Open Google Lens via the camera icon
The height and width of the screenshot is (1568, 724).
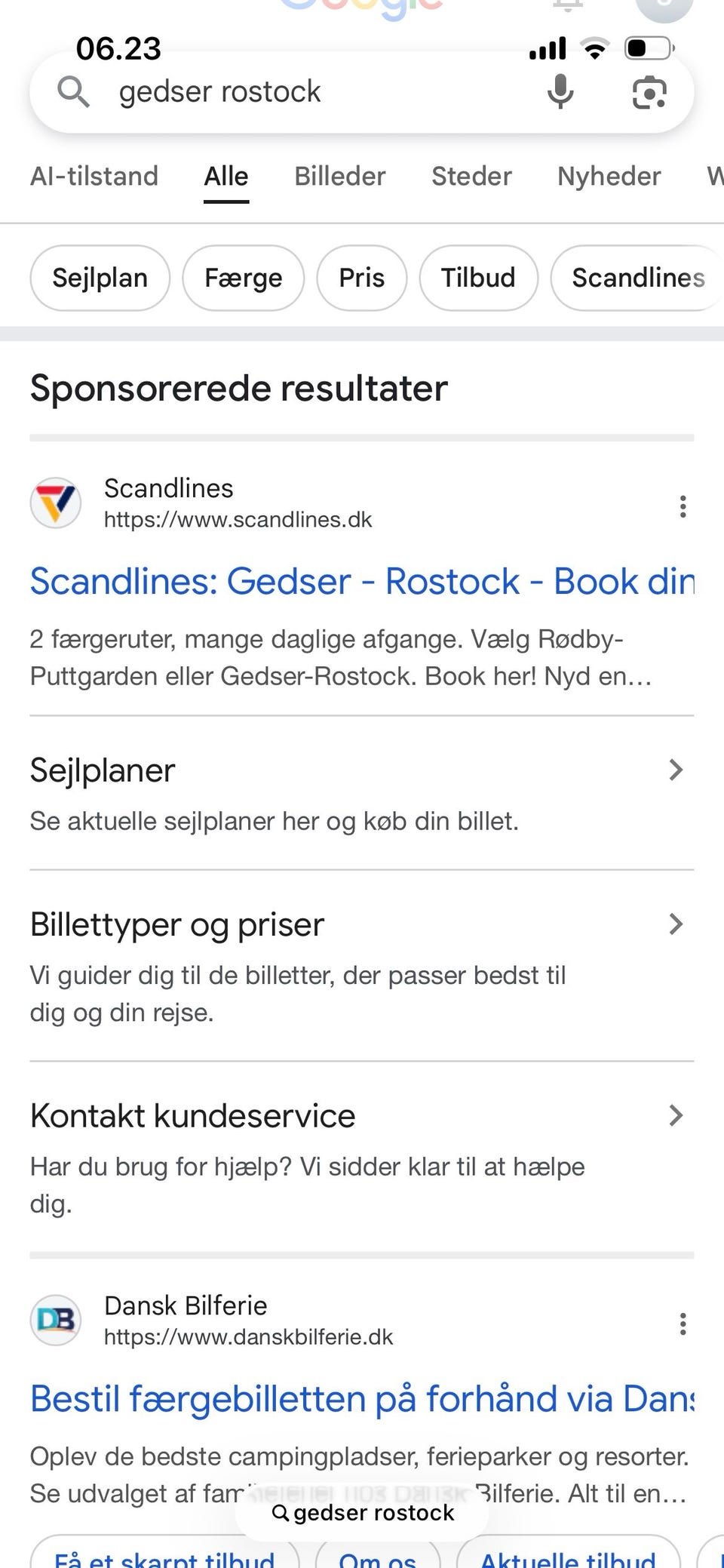649,91
